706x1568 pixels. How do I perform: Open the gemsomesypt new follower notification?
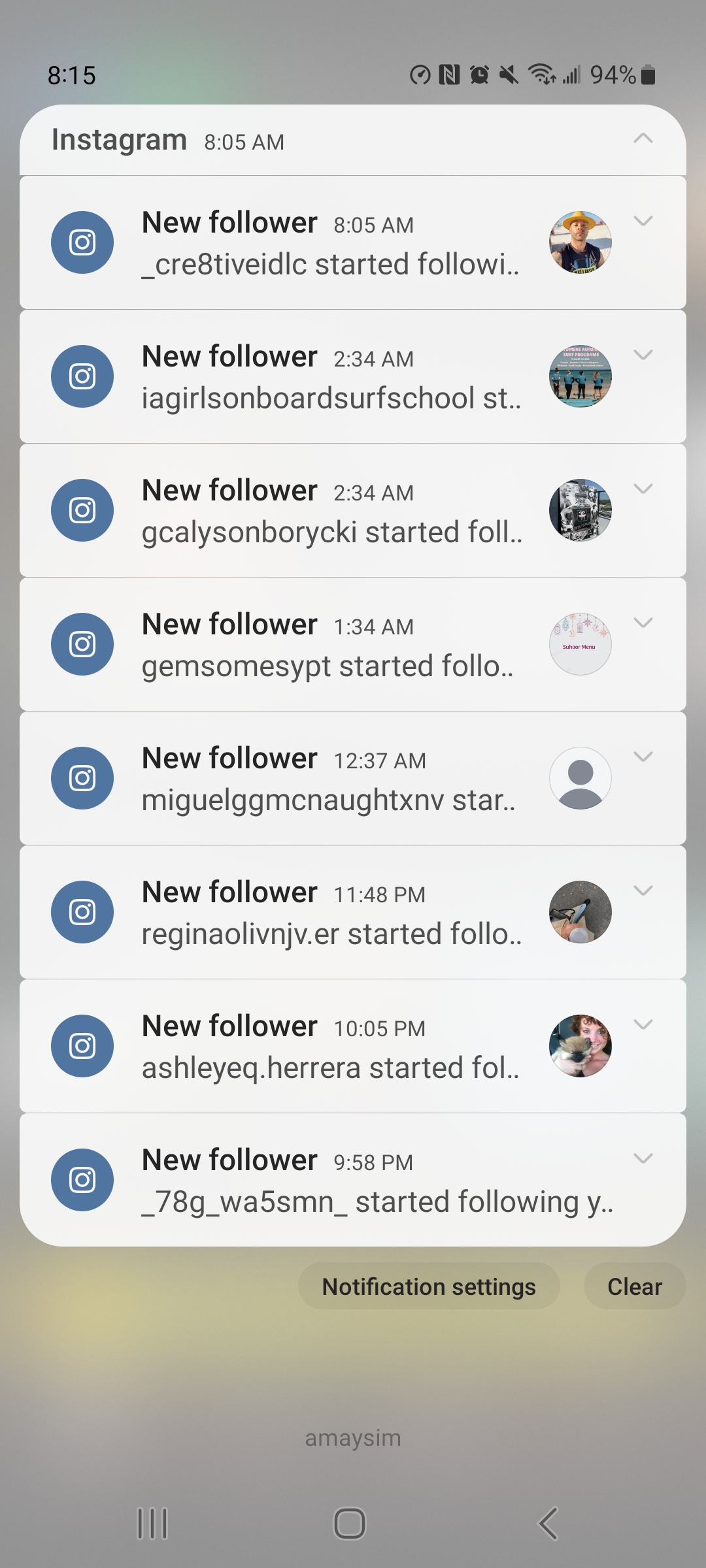pos(330,645)
